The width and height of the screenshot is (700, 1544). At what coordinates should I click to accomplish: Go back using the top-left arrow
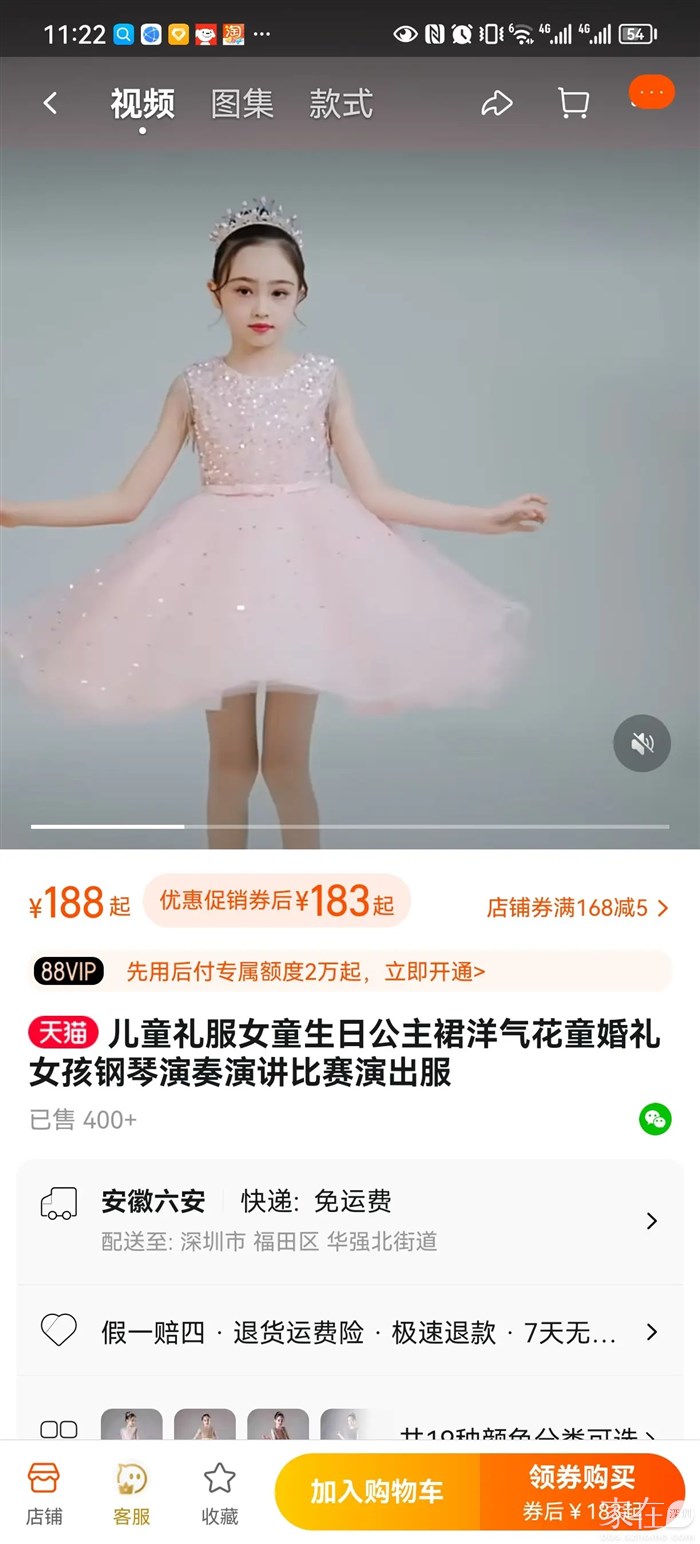click(50, 103)
